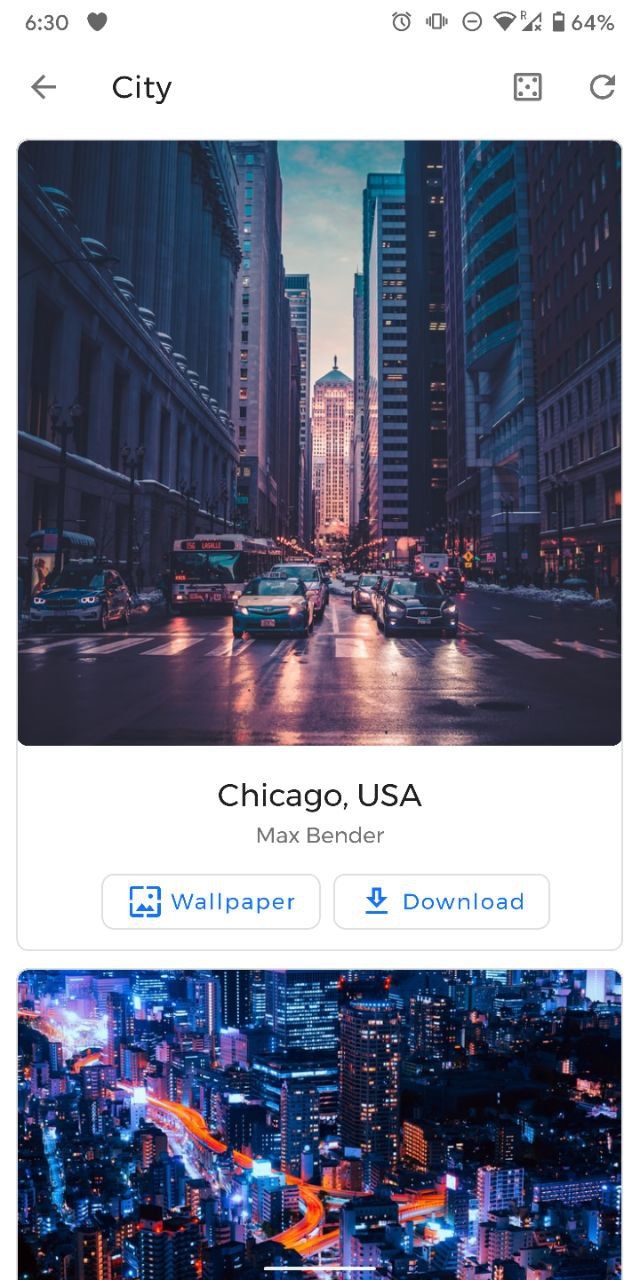The width and height of the screenshot is (640, 1280).
Task: Download the Chicago, USA image
Action: (441, 901)
